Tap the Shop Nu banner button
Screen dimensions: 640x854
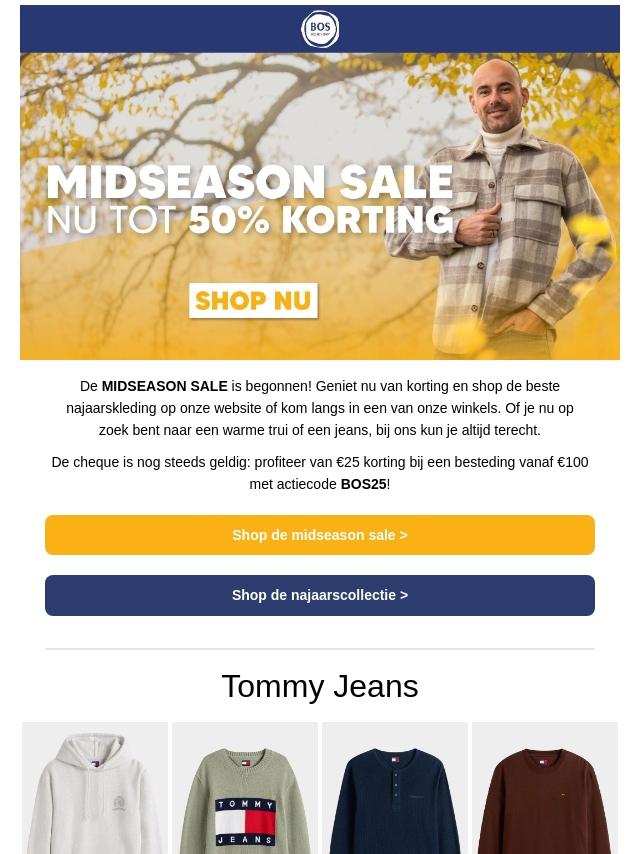click(253, 300)
